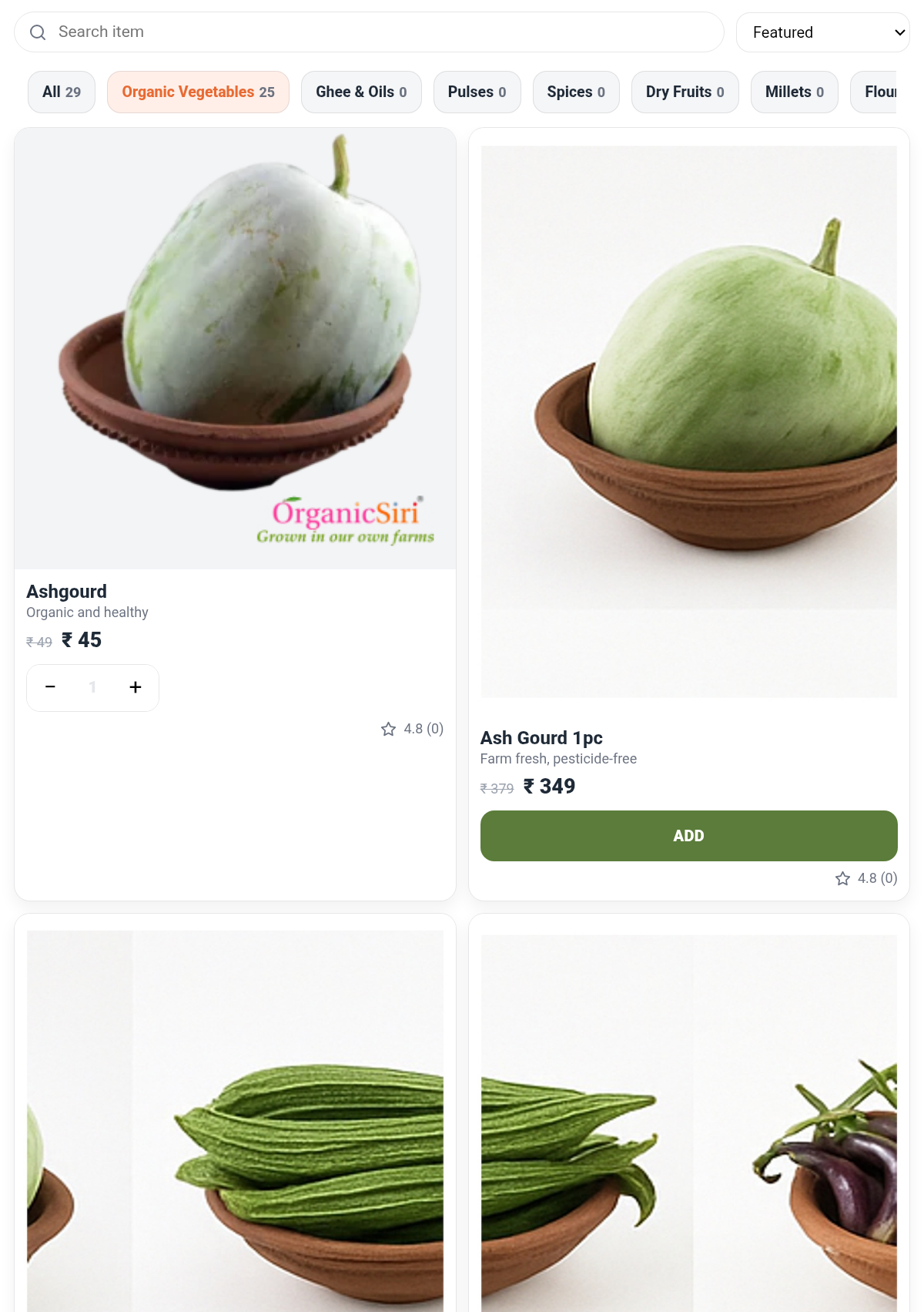Click the search item input field

click(370, 32)
